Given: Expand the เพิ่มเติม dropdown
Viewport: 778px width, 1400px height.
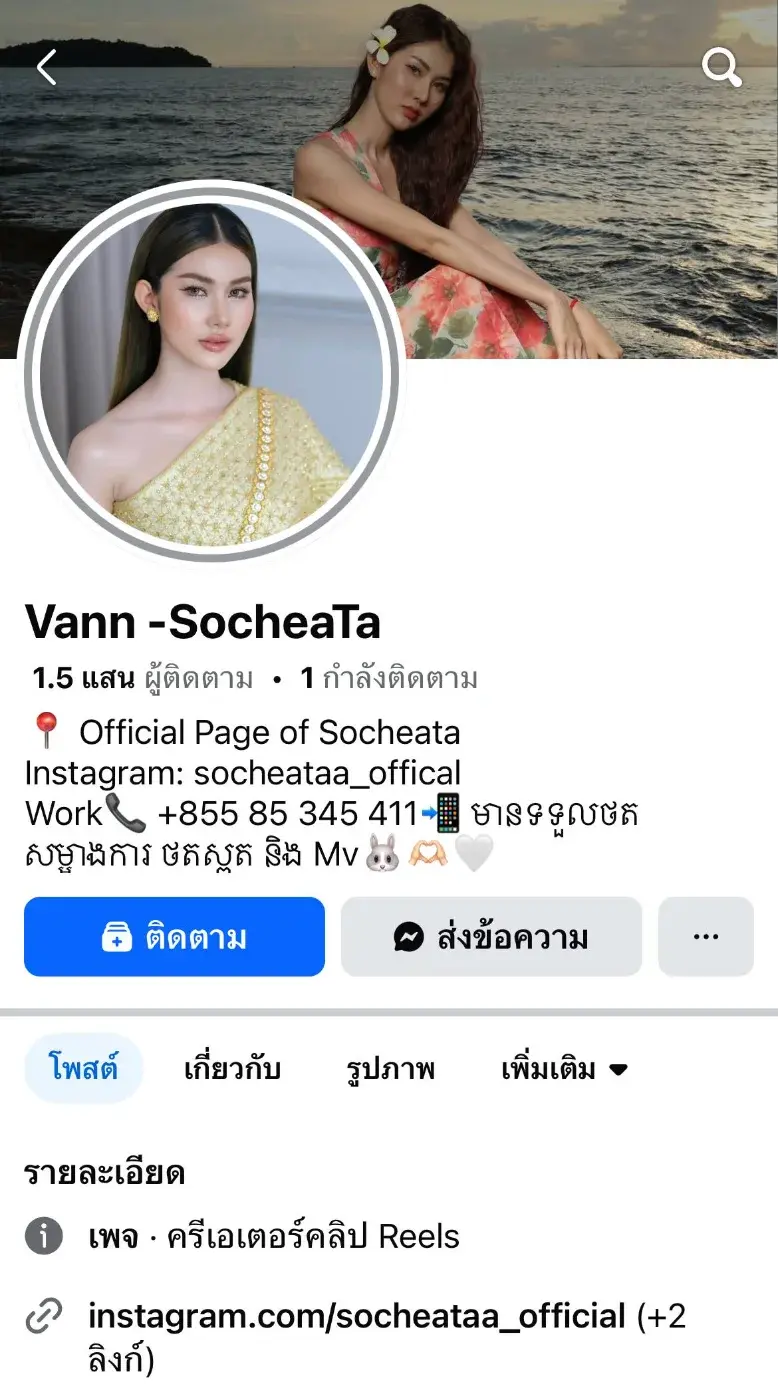Looking at the screenshot, I should [564, 1069].
